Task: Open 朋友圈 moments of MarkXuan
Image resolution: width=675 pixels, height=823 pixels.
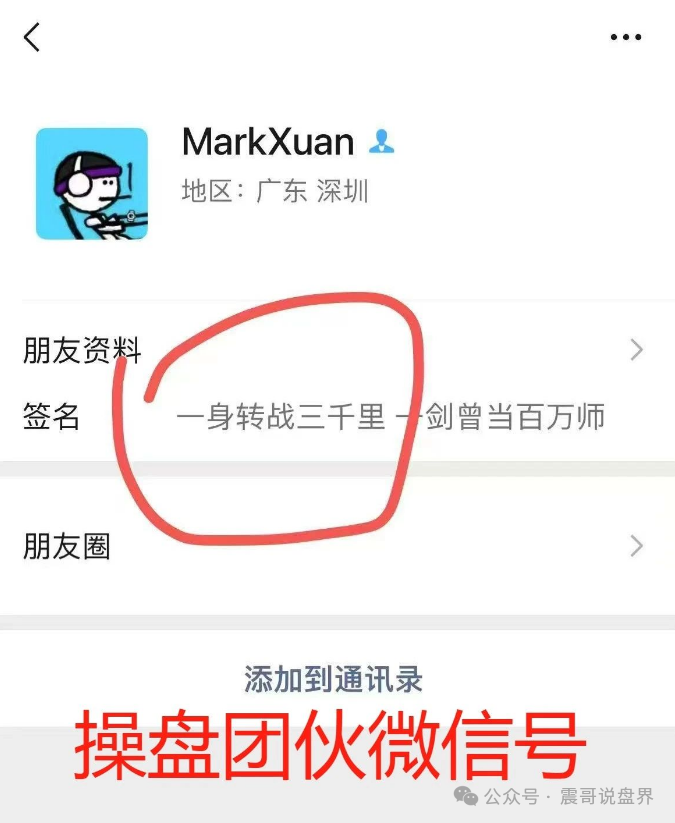Action: point(335,546)
